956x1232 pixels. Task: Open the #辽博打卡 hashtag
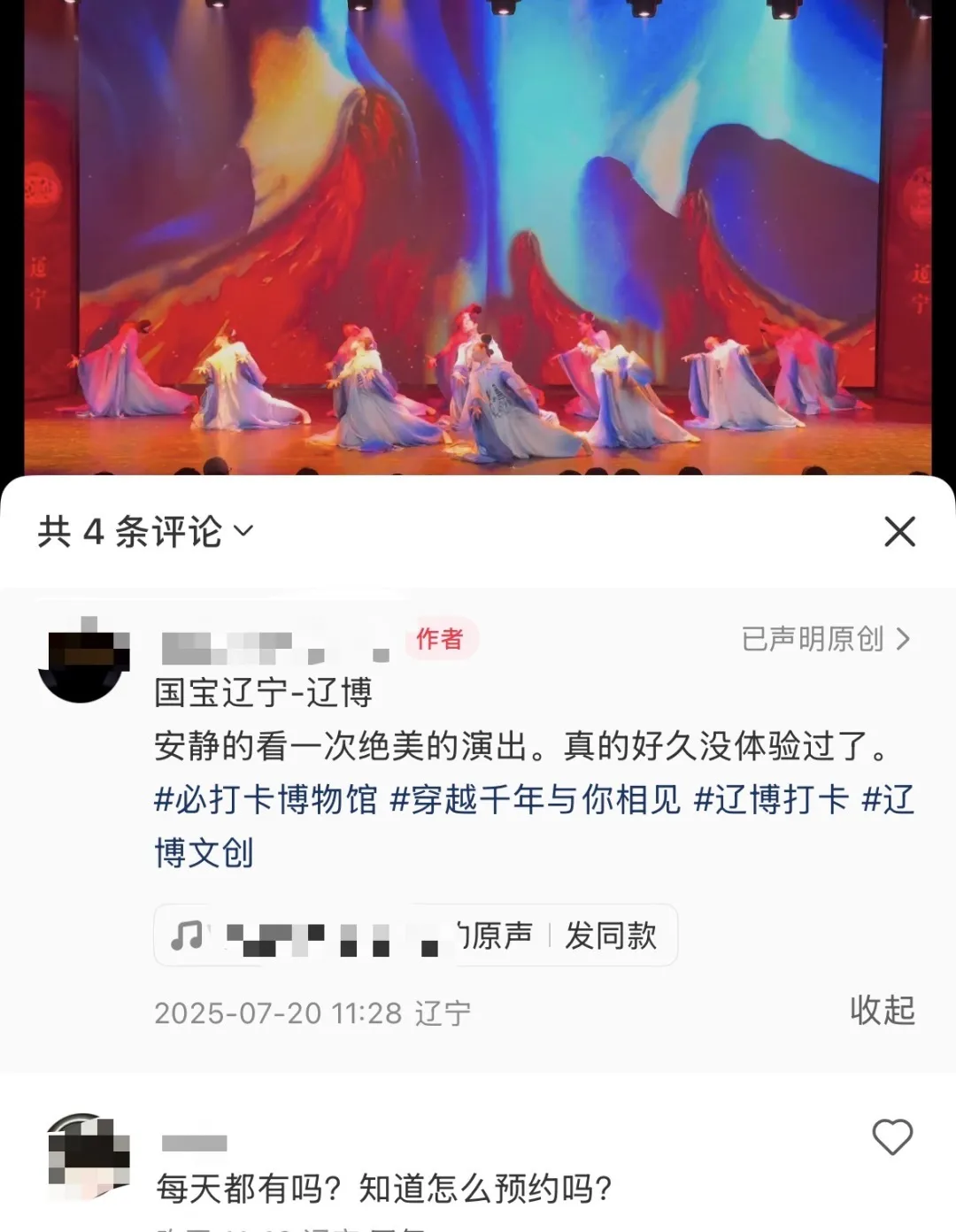(770, 800)
